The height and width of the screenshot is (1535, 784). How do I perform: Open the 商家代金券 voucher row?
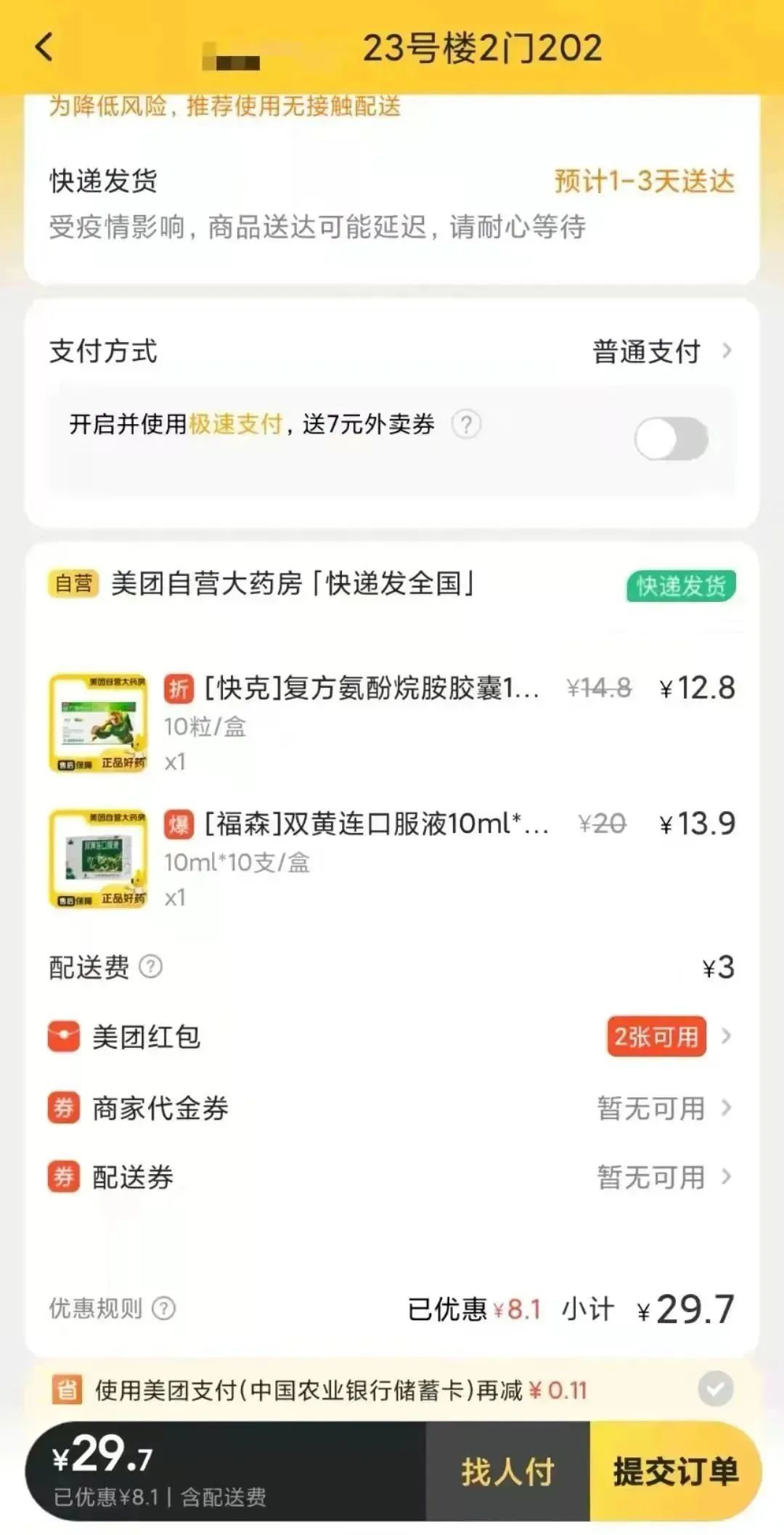[392, 1108]
